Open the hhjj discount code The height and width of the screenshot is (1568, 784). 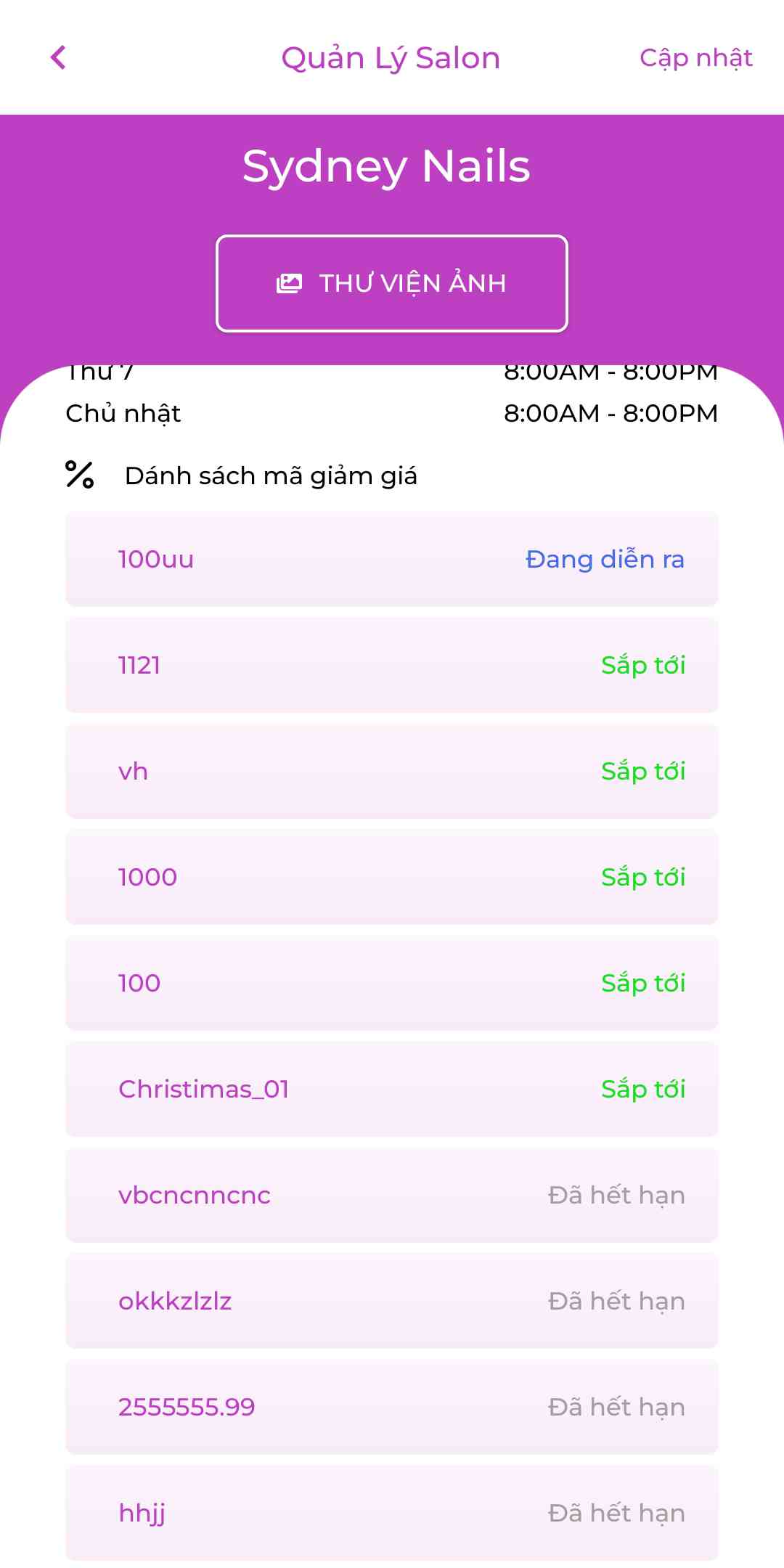point(392,1513)
